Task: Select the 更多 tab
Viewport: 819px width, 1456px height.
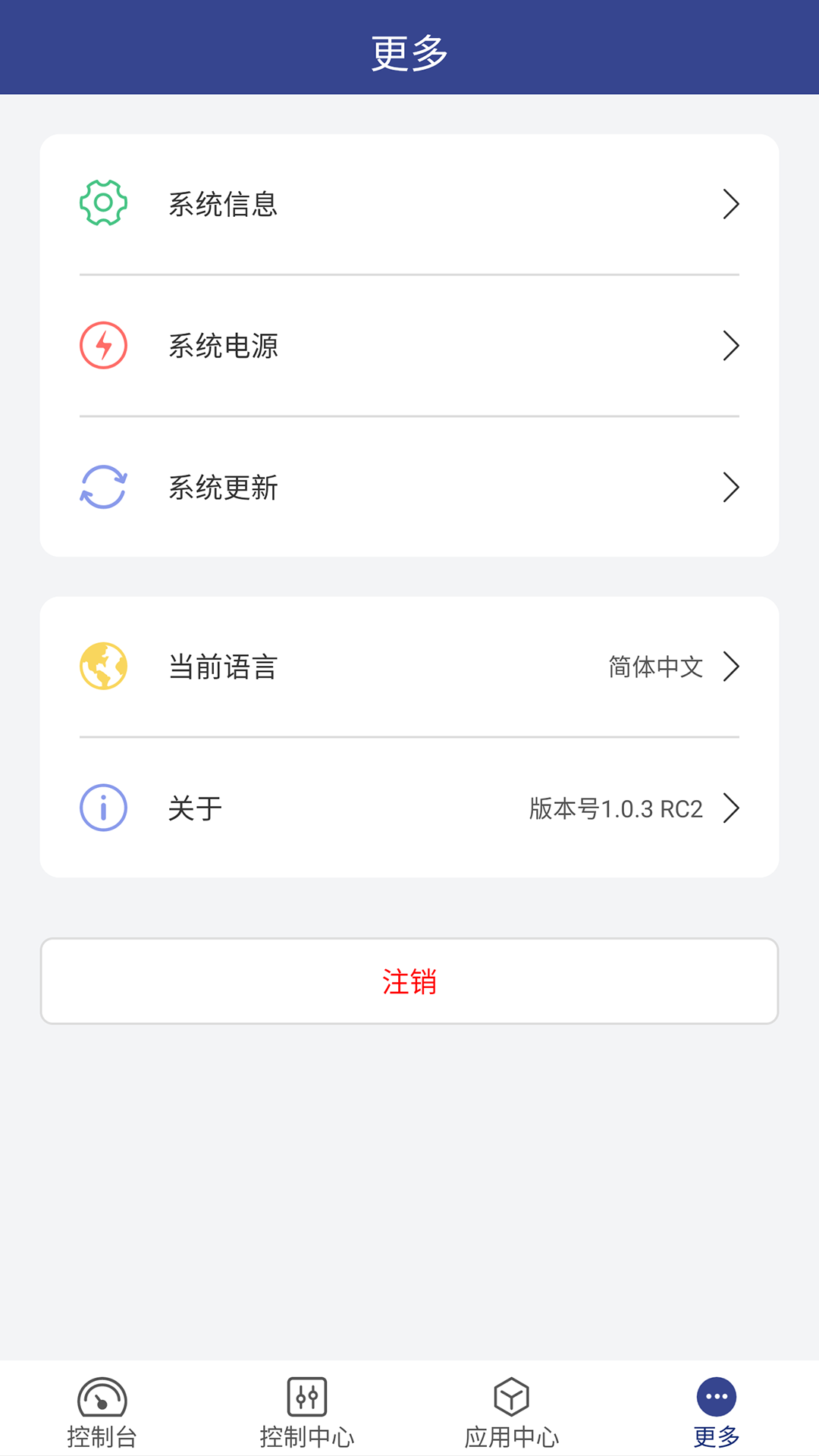Action: [x=717, y=1411]
